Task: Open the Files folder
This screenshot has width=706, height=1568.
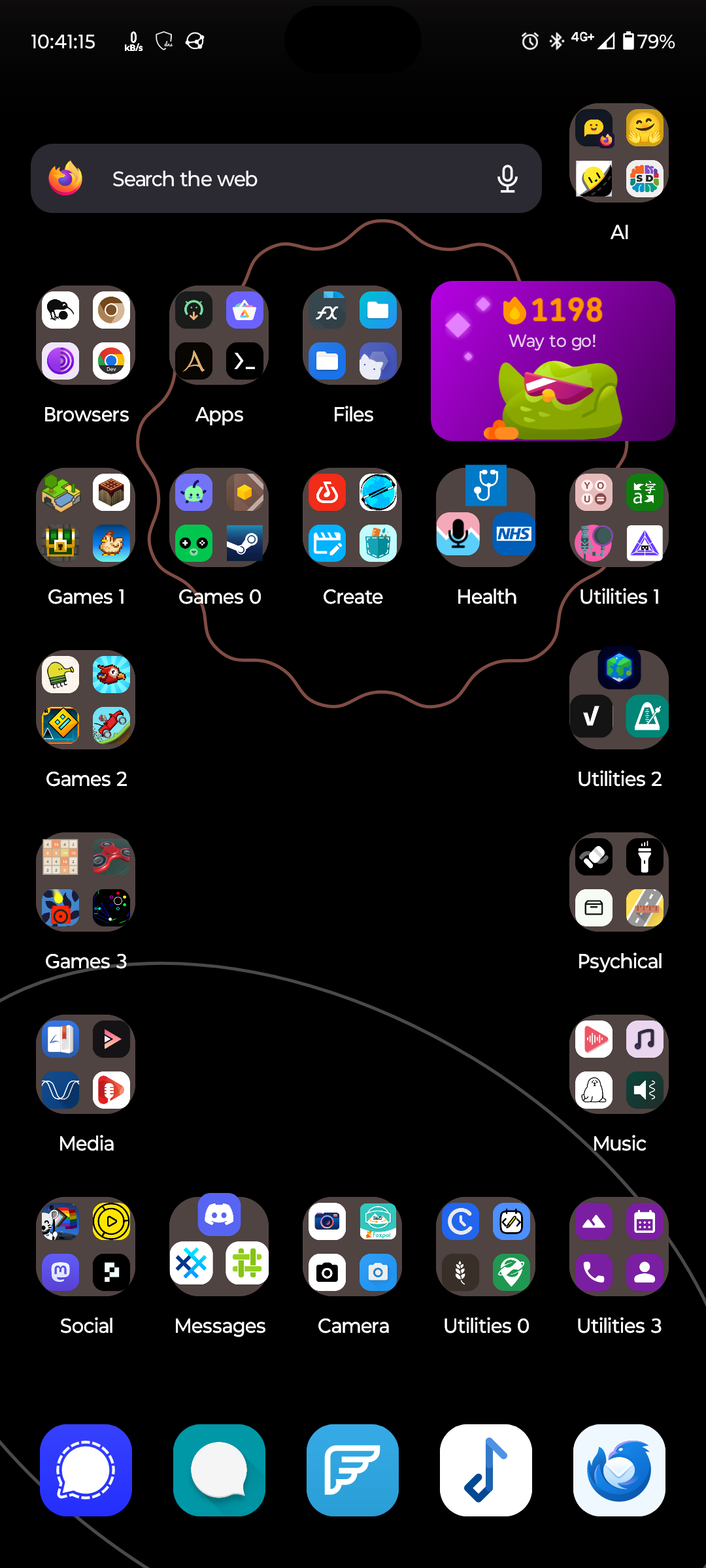Action: [x=352, y=335]
